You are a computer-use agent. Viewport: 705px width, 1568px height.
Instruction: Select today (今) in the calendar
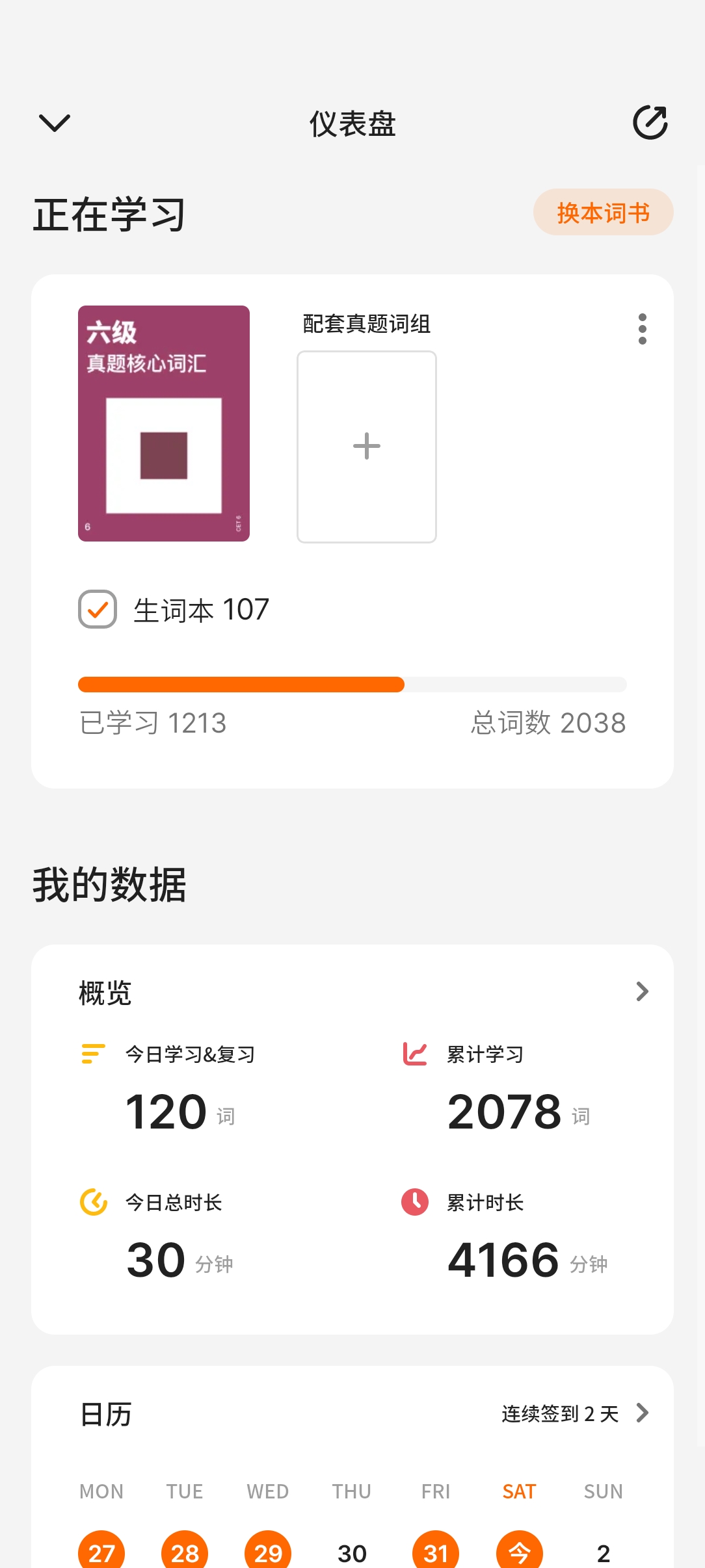(x=519, y=1552)
